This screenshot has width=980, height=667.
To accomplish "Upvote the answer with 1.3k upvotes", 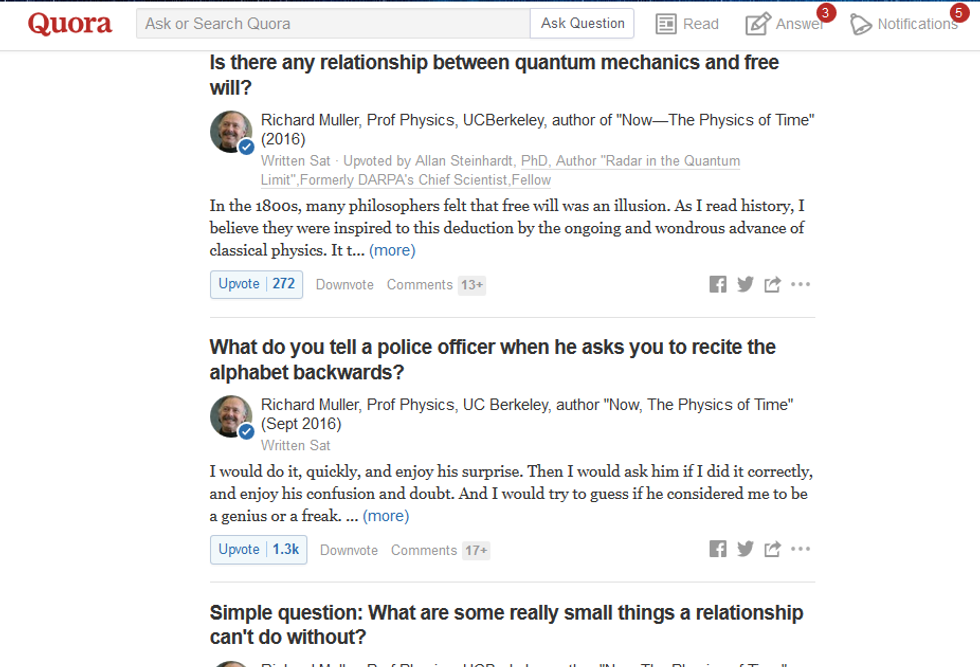I will tap(258, 549).
